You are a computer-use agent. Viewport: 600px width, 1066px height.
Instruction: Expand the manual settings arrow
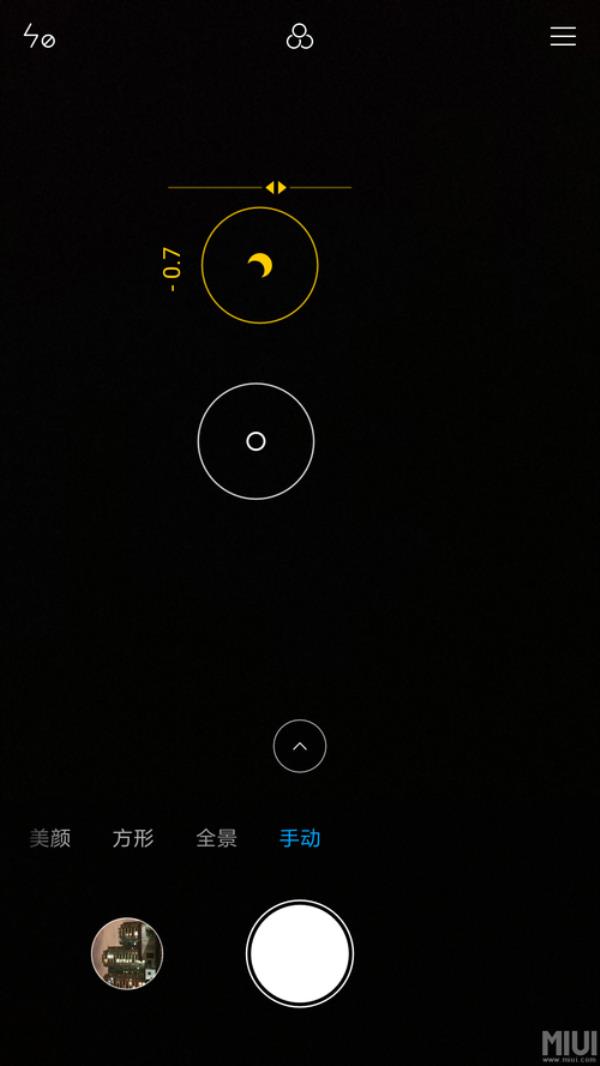click(x=300, y=746)
